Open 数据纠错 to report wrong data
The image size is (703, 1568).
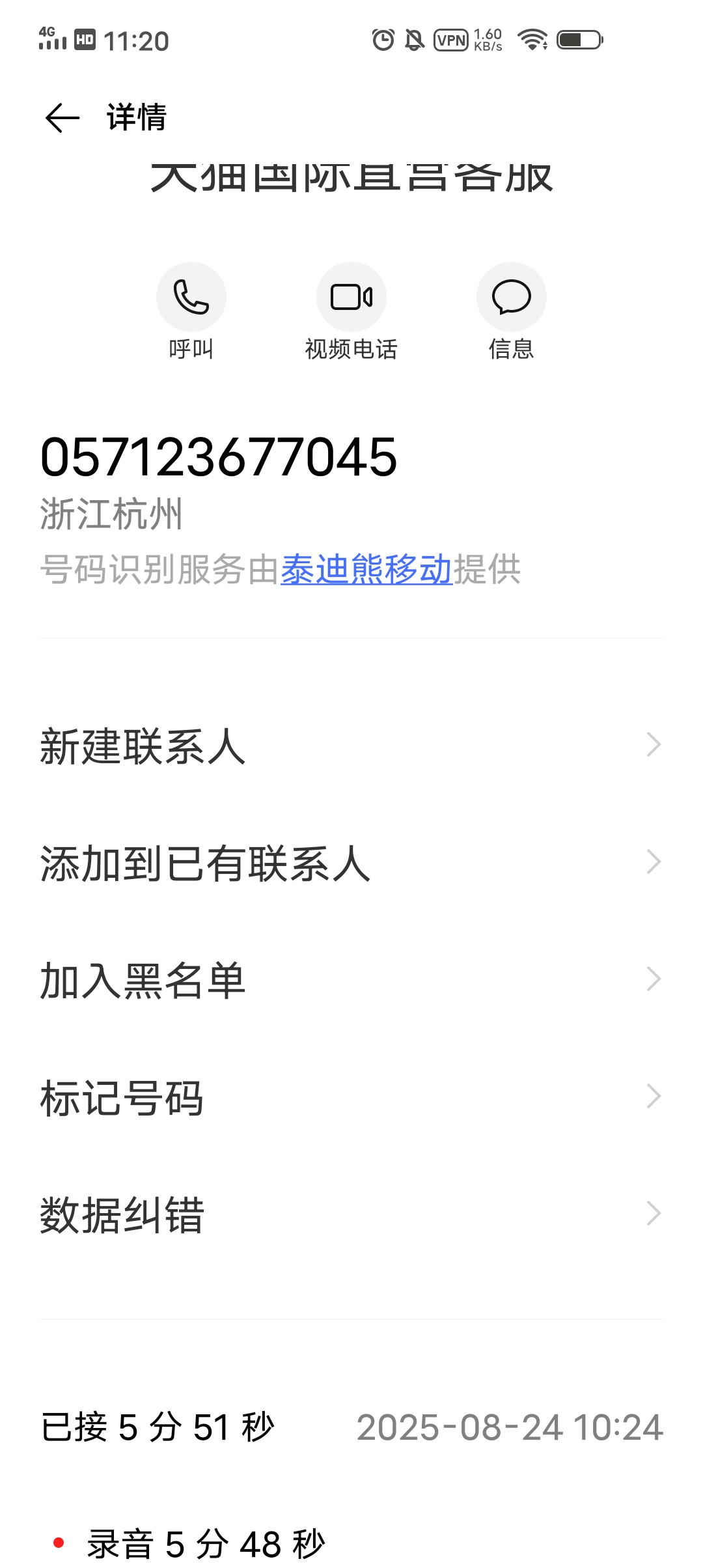pyautogui.click(x=351, y=1214)
